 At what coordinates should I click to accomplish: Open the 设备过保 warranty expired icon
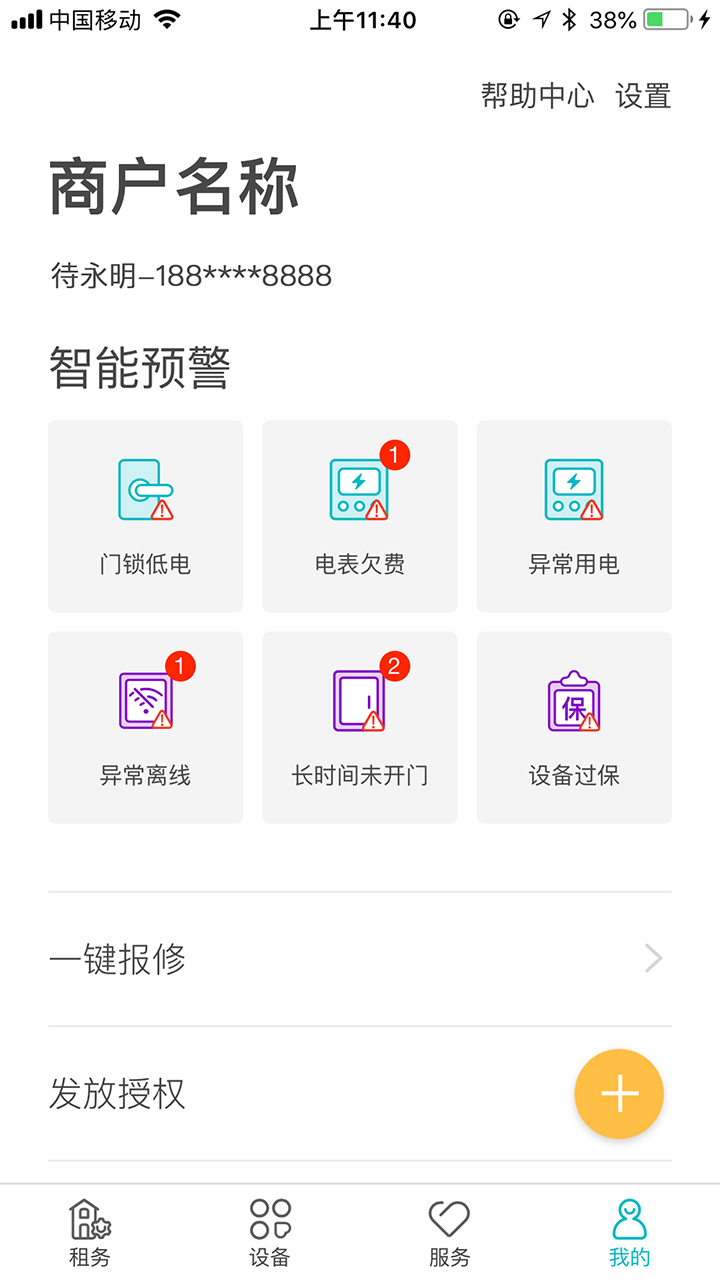point(573,698)
